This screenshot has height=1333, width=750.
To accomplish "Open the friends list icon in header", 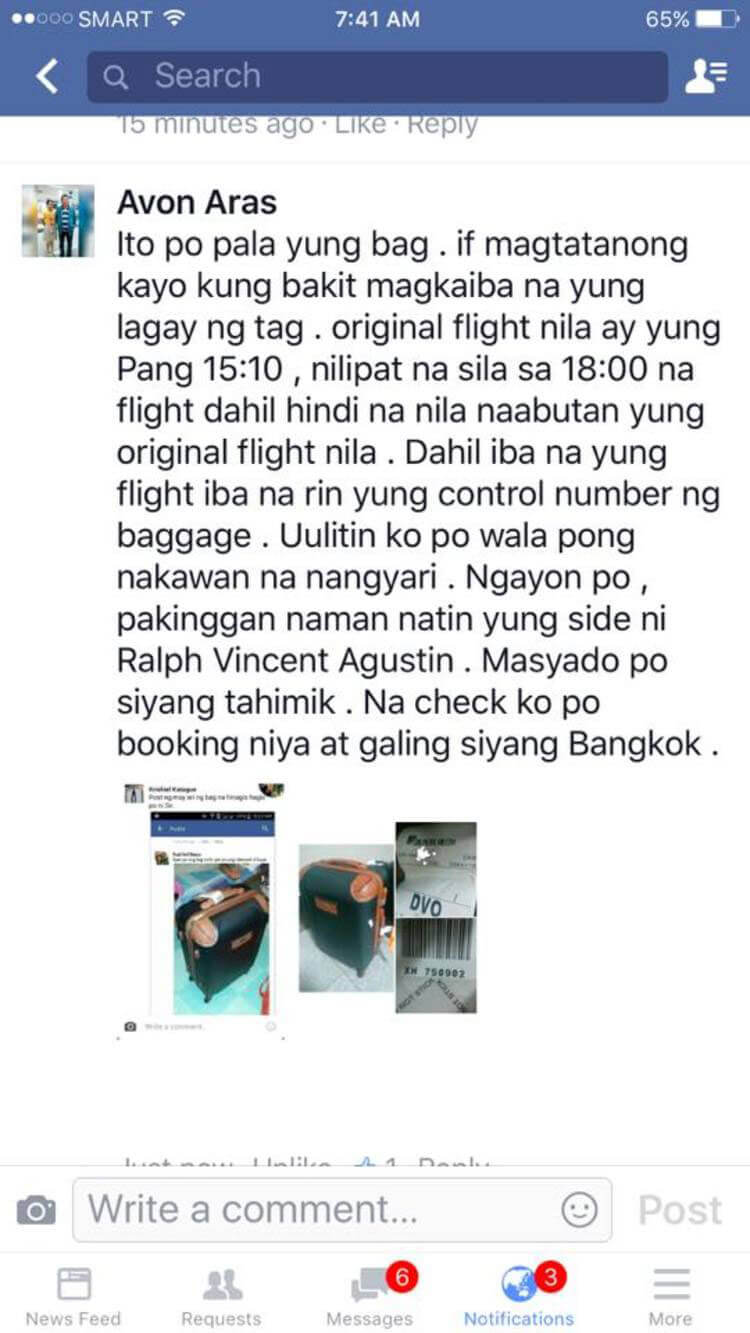I will coord(706,77).
